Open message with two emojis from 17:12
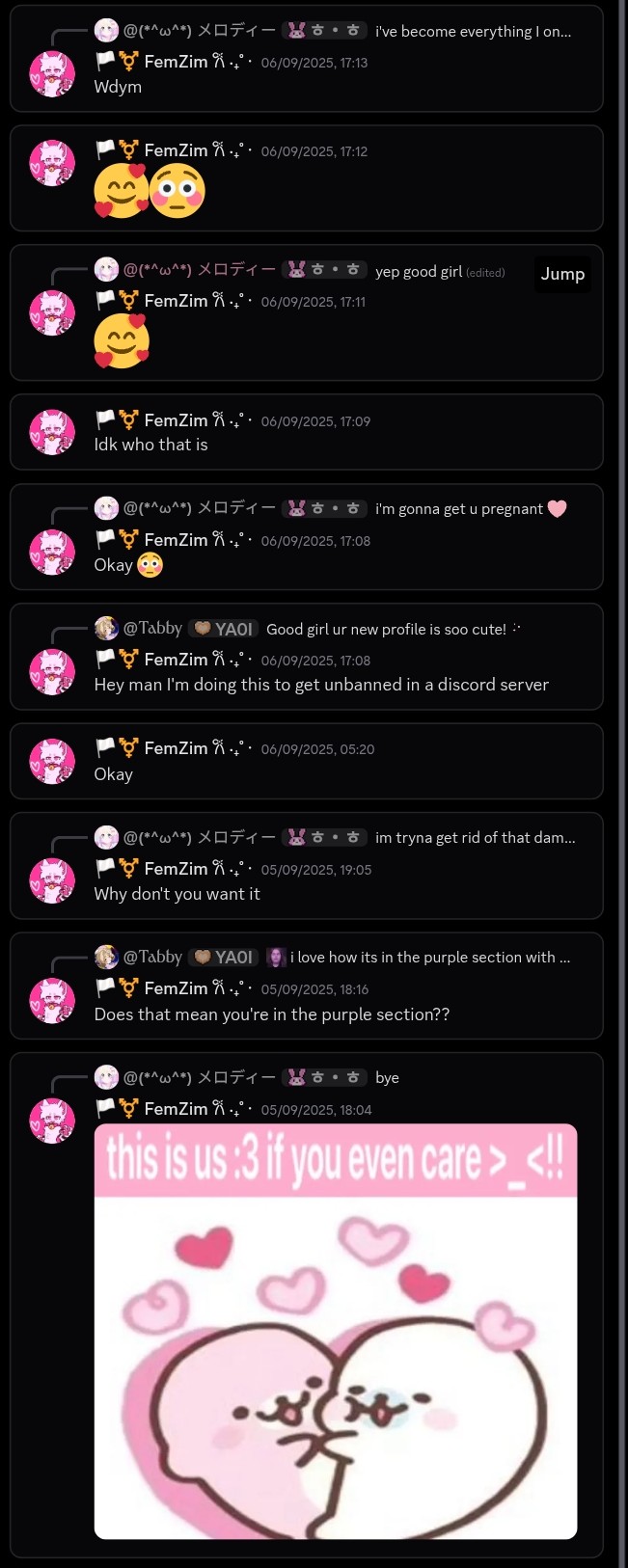Image resolution: width=628 pixels, height=1568 pixels. coord(307,178)
